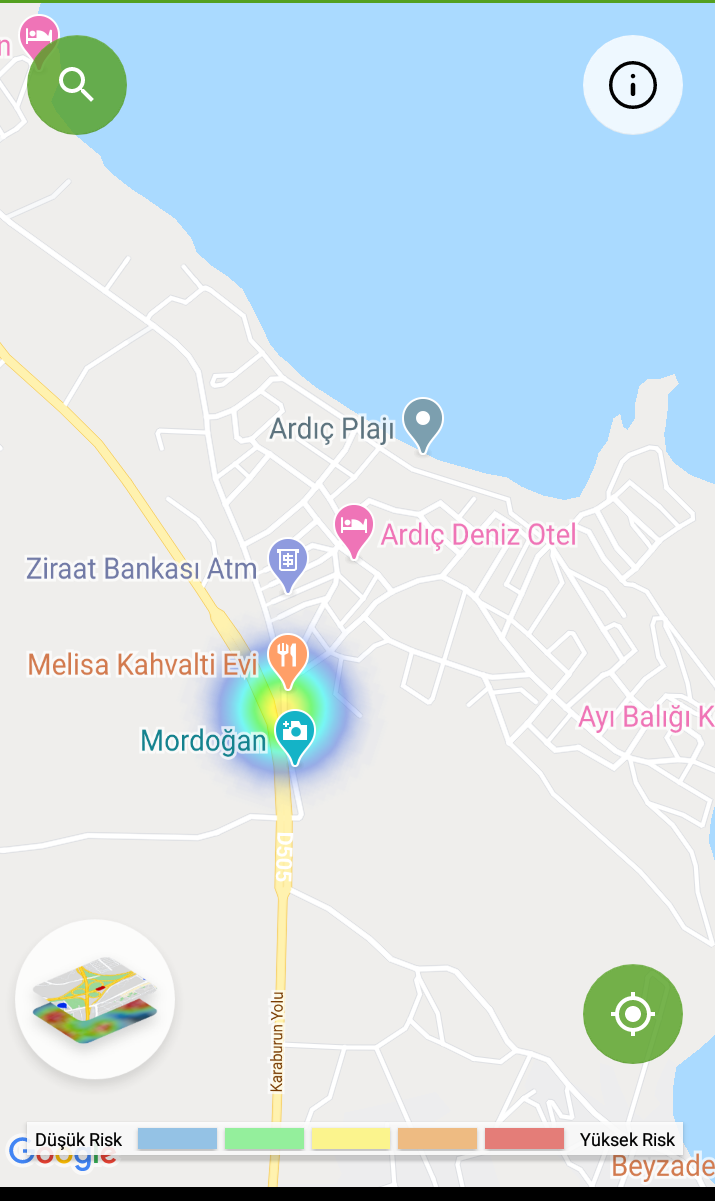Image resolution: width=715 pixels, height=1201 pixels.
Task: Open the info button
Action: pos(632,85)
